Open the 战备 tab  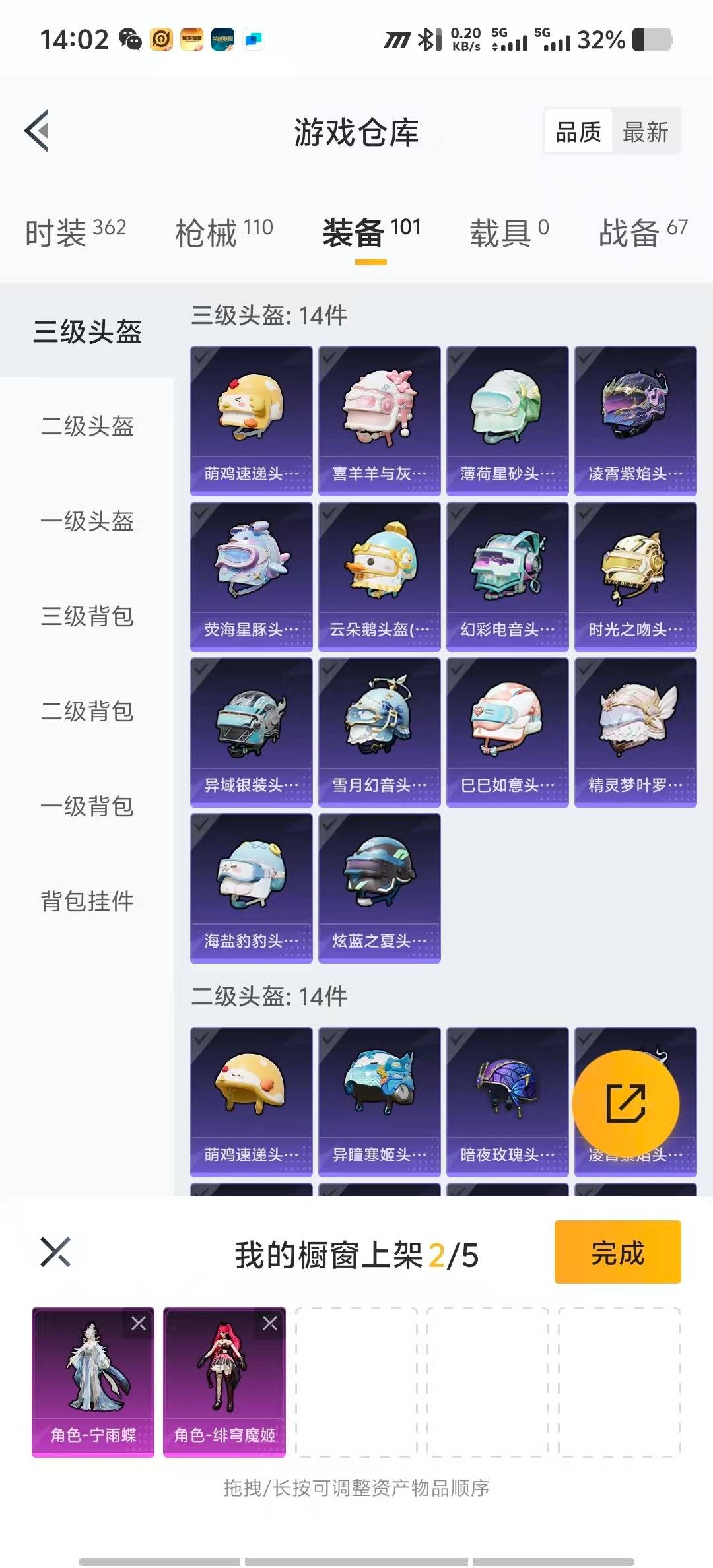click(x=642, y=232)
